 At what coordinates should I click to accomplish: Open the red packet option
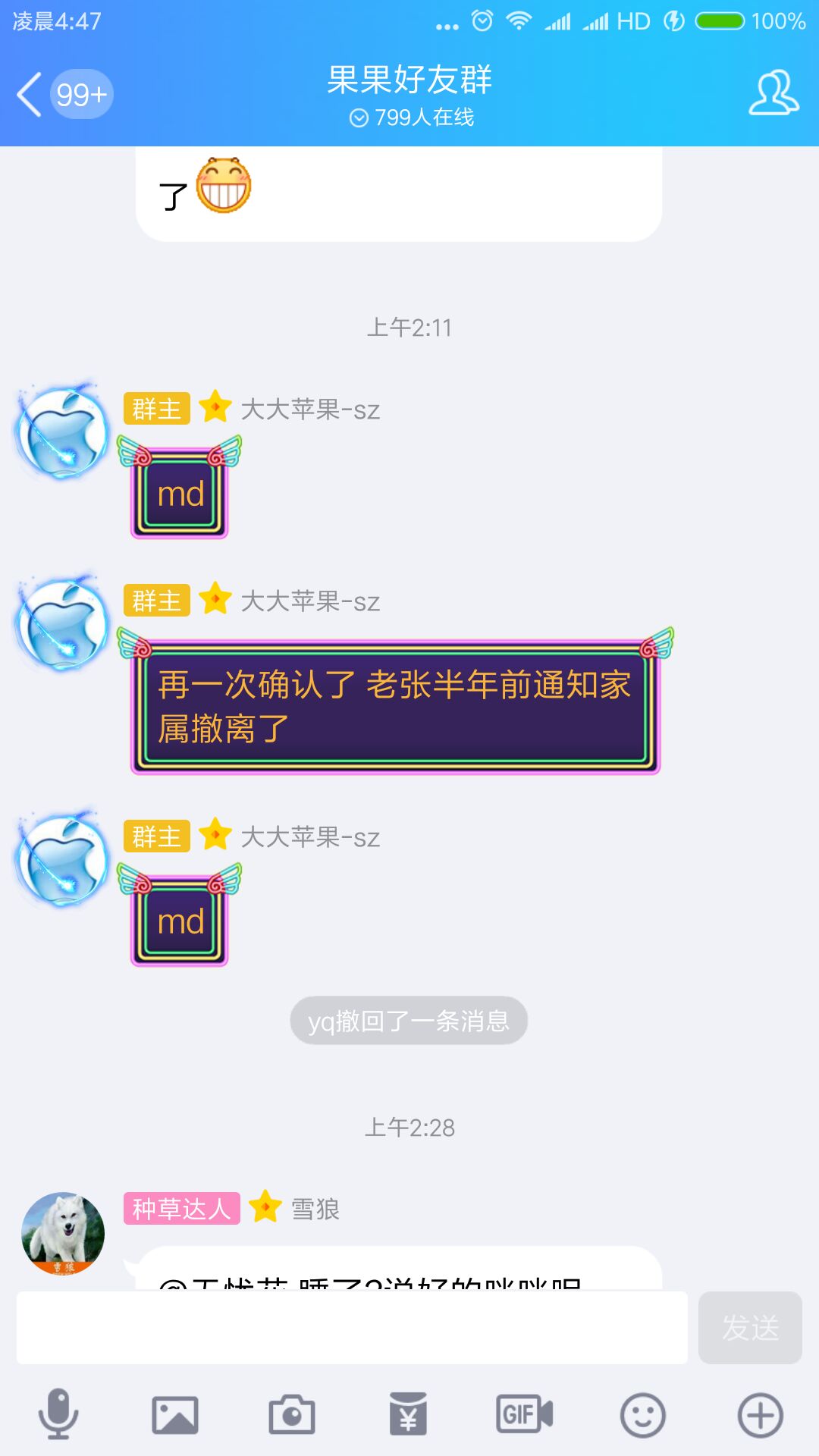tap(408, 1414)
